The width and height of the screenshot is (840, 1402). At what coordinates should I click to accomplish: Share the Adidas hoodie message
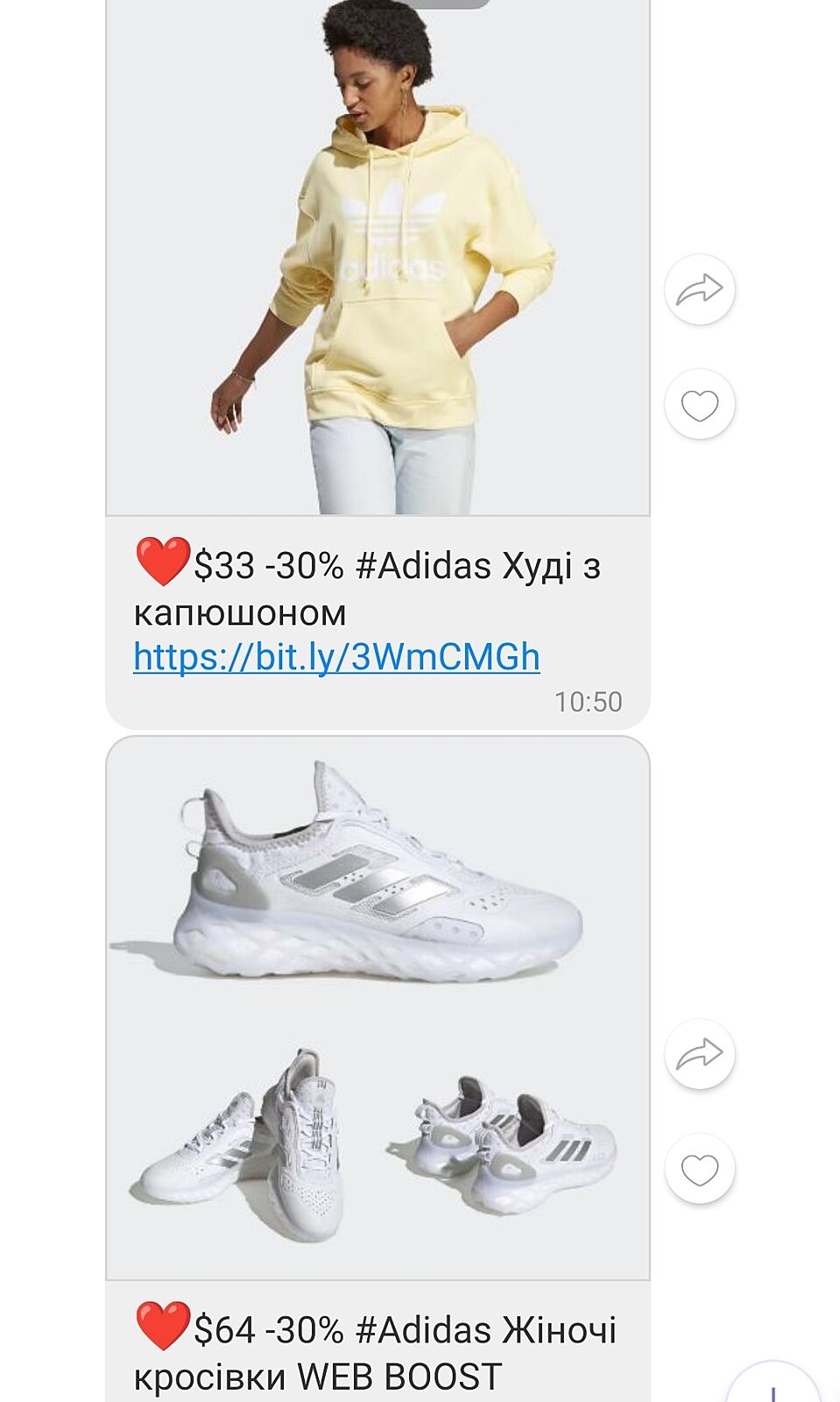click(699, 290)
